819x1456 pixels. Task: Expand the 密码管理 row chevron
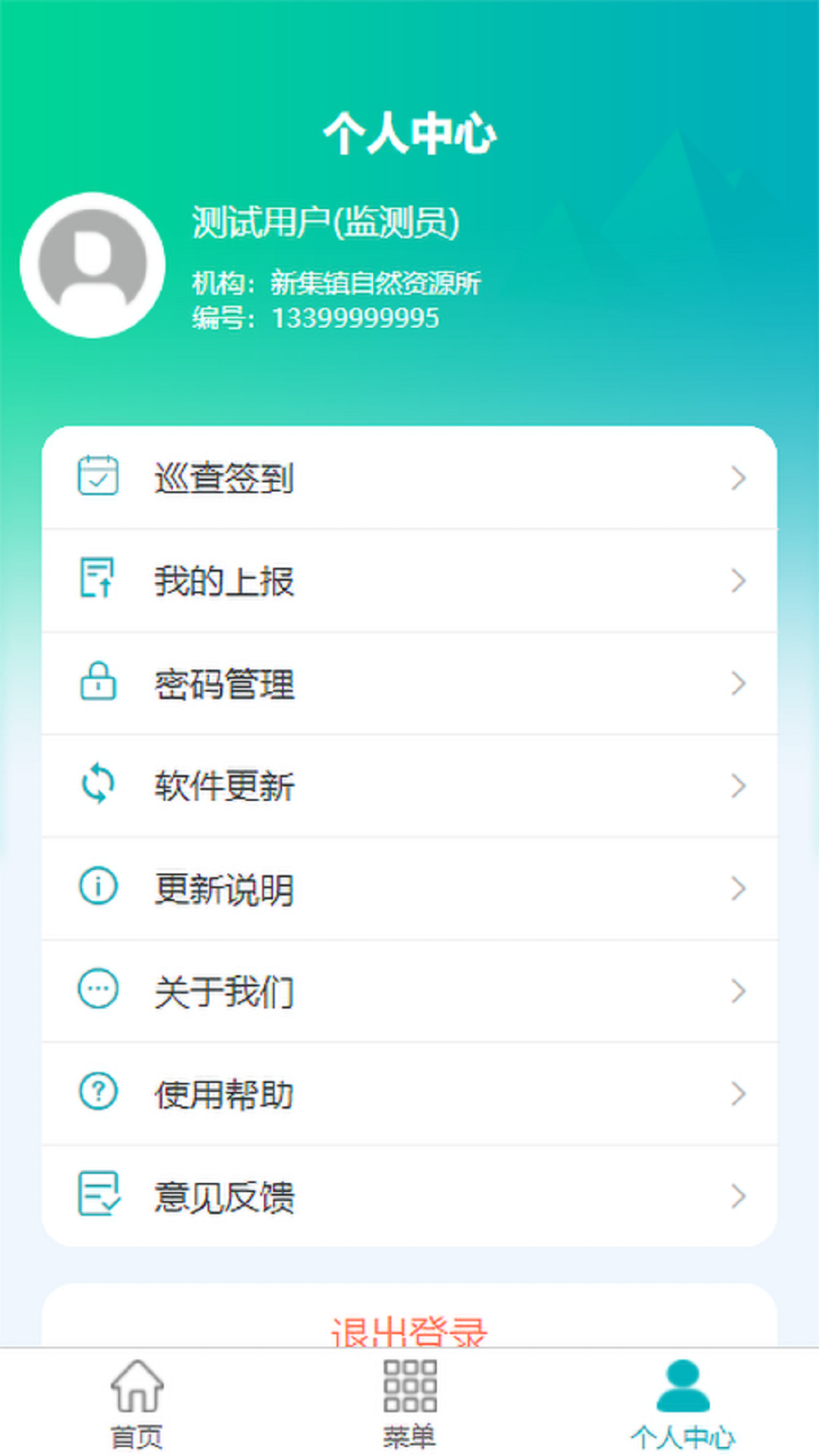click(x=736, y=682)
